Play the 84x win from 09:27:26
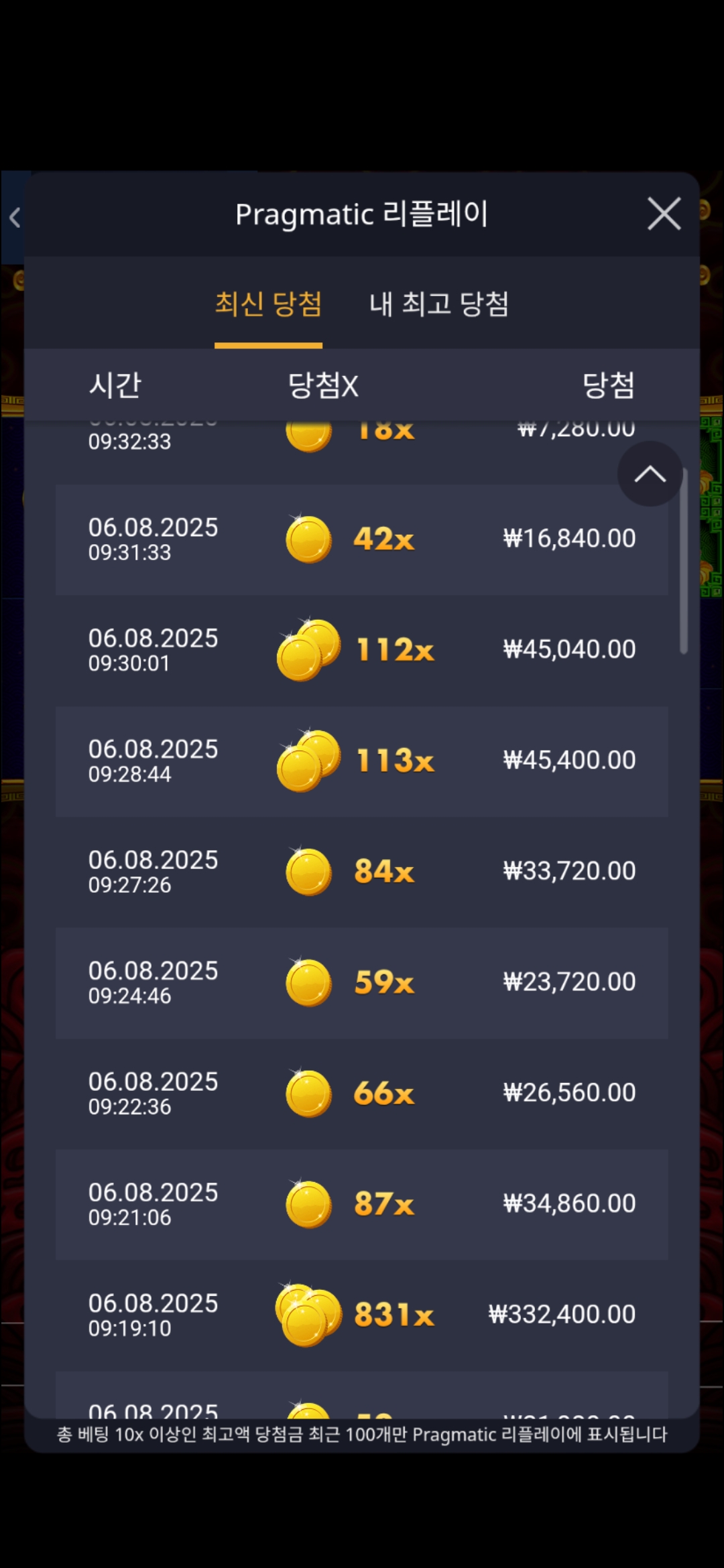Image resolution: width=724 pixels, height=1568 pixels. click(x=361, y=872)
